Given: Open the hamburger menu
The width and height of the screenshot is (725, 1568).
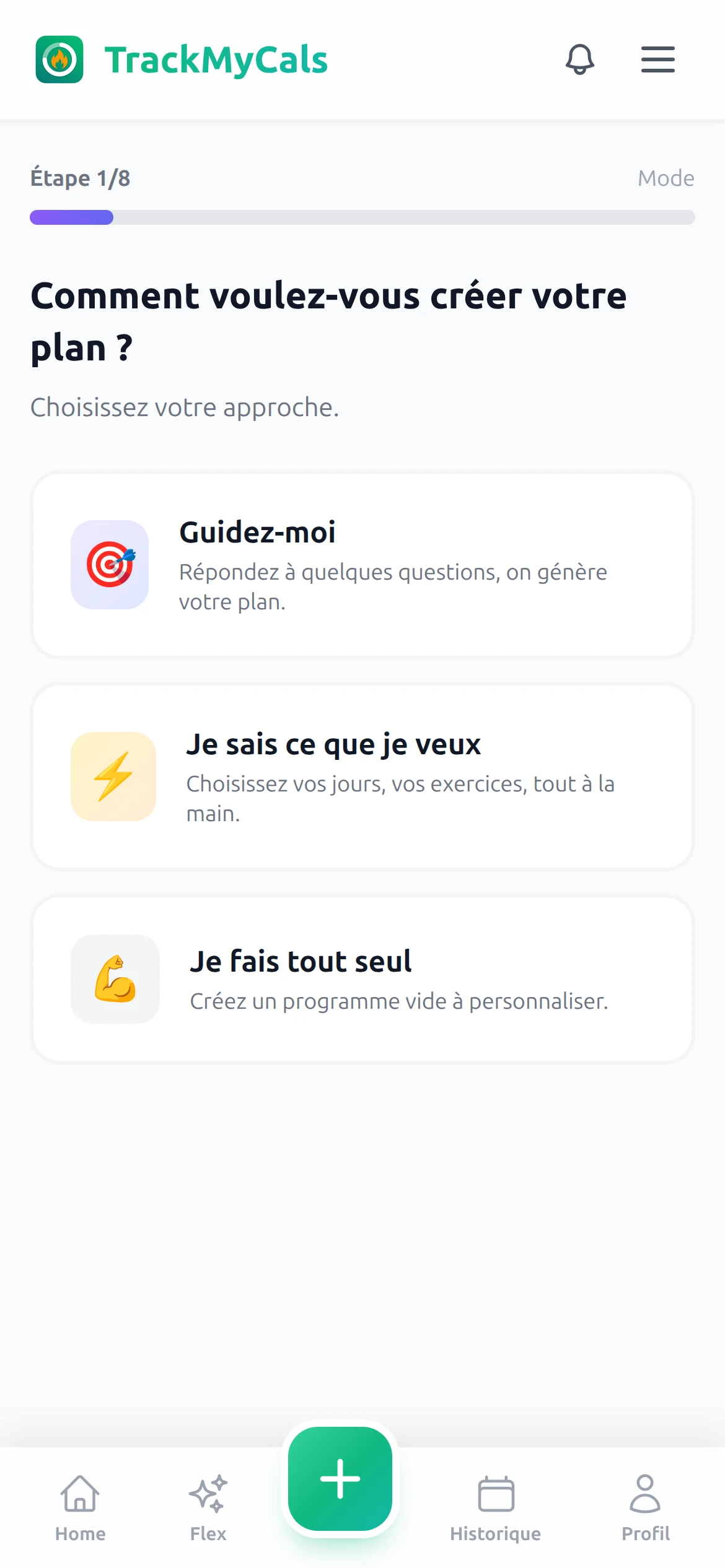Looking at the screenshot, I should [657, 60].
